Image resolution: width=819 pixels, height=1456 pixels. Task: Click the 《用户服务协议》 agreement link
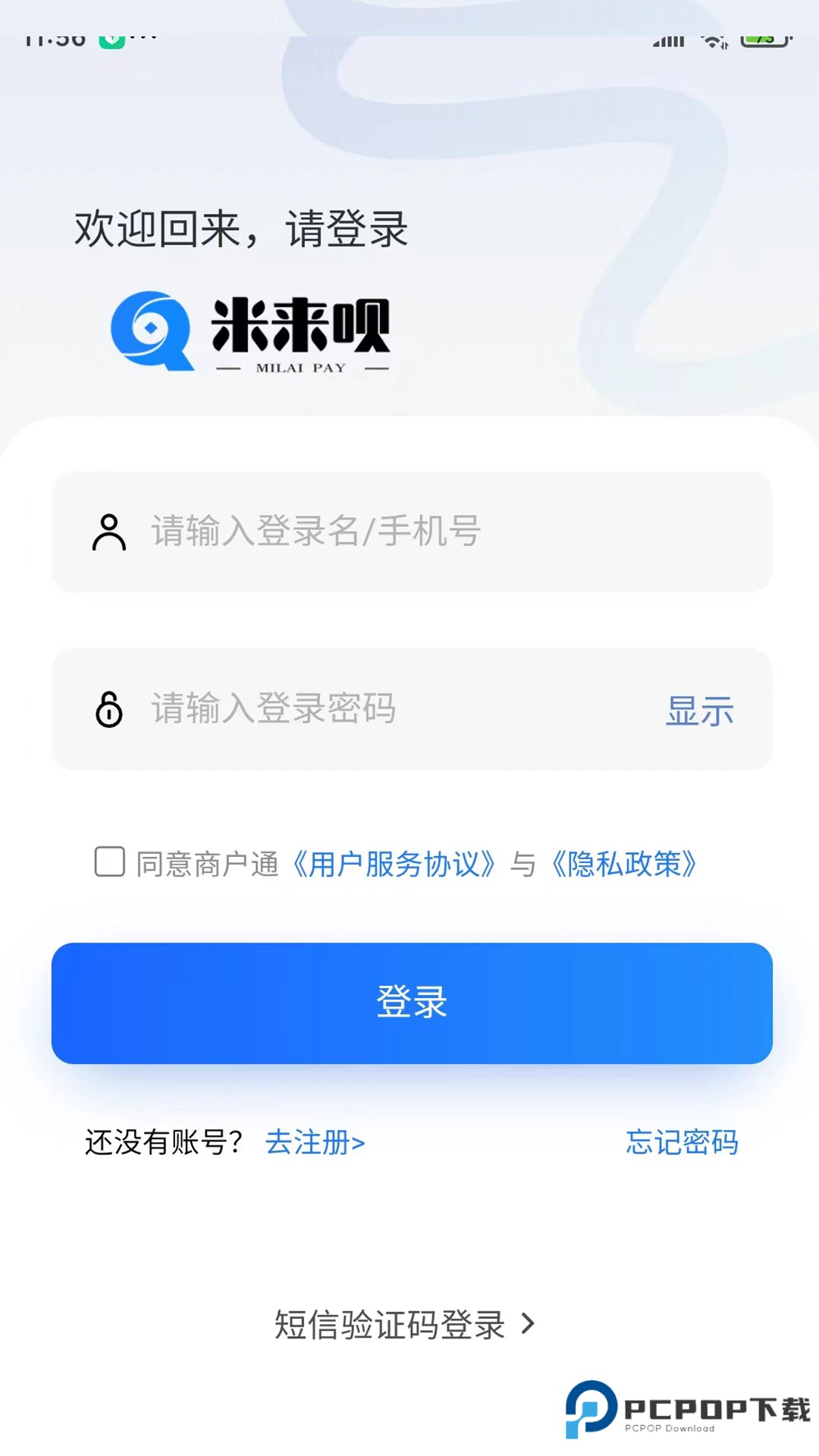(x=394, y=863)
